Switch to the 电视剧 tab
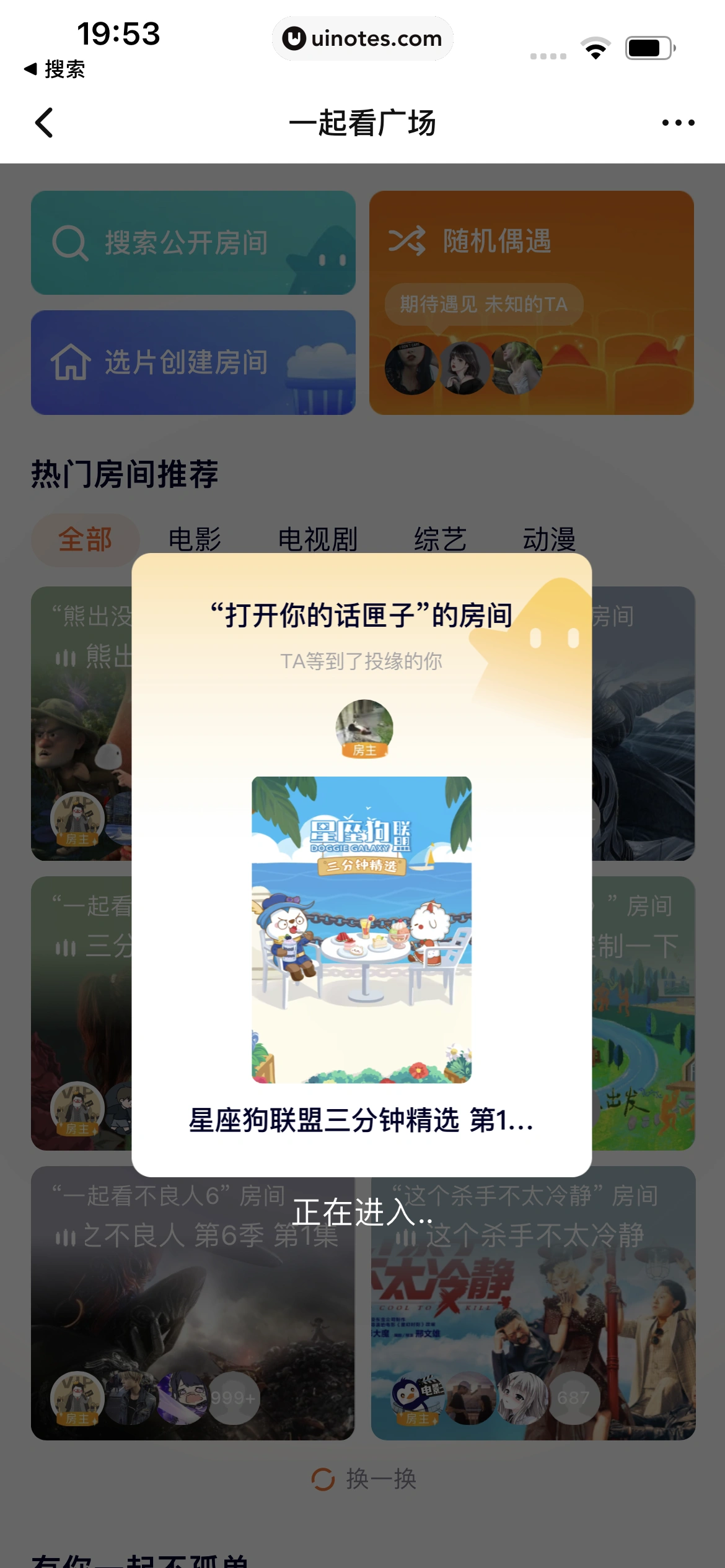The height and width of the screenshot is (1568, 725). tap(317, 539)
